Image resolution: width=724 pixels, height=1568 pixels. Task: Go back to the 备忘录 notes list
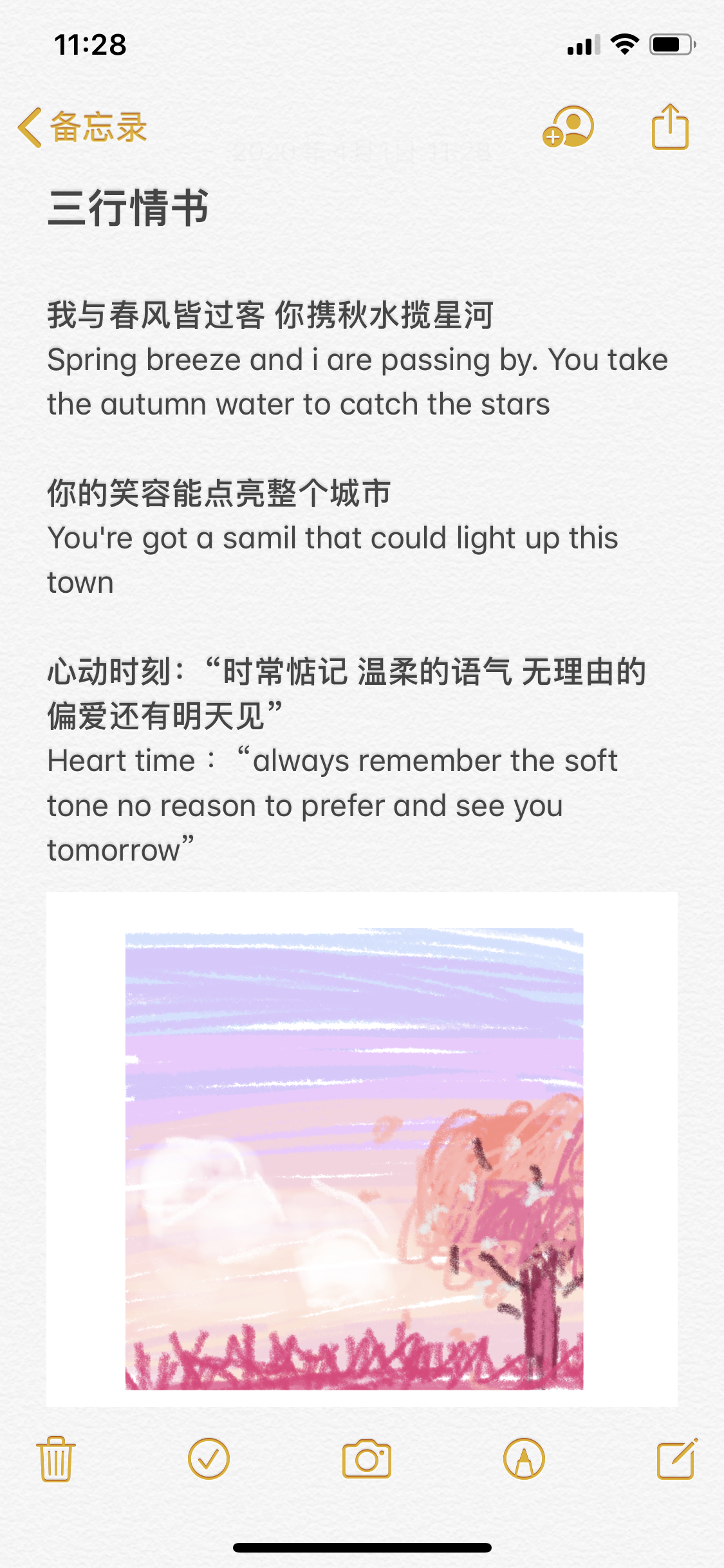[82, 127]
